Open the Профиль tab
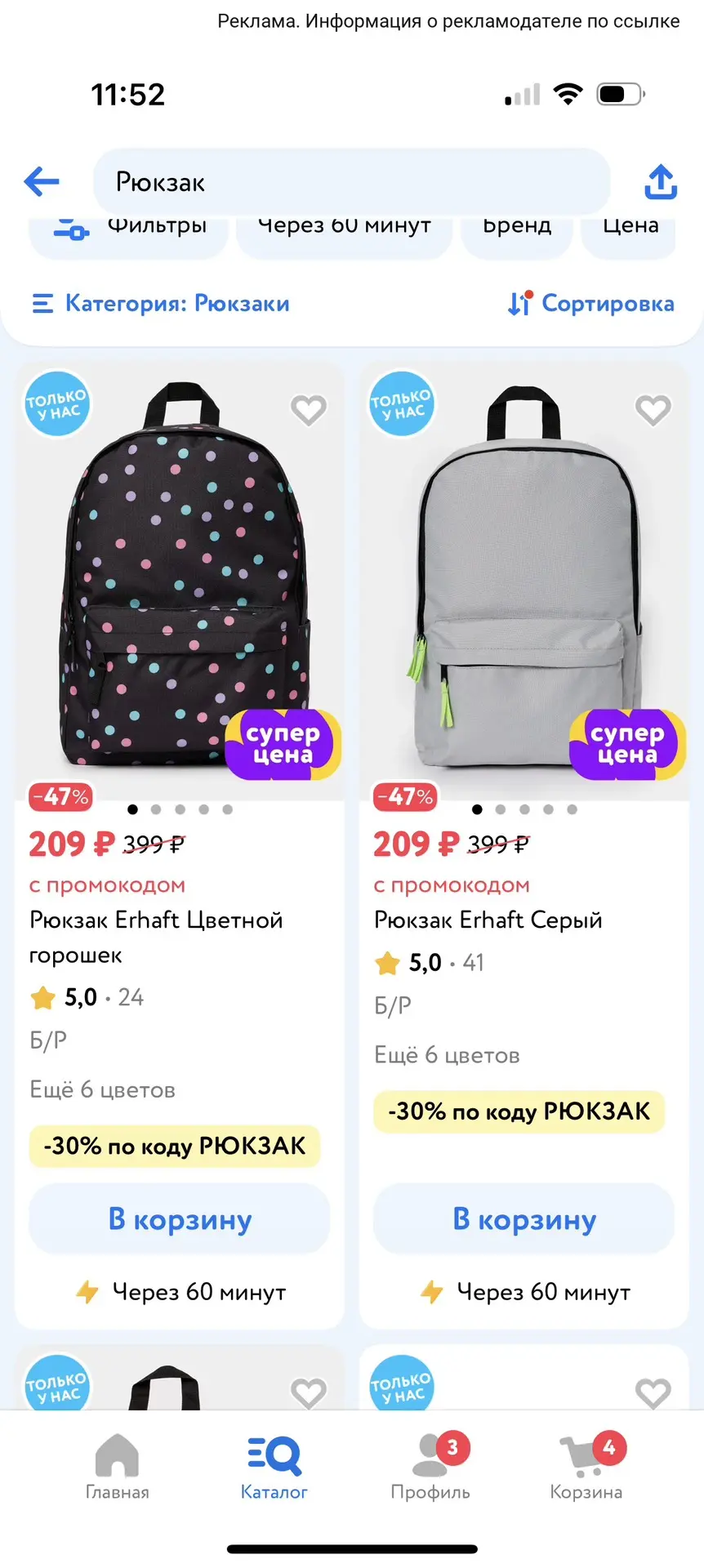Viewport: 704px width, 1568px height. (x=430, y=1467)
